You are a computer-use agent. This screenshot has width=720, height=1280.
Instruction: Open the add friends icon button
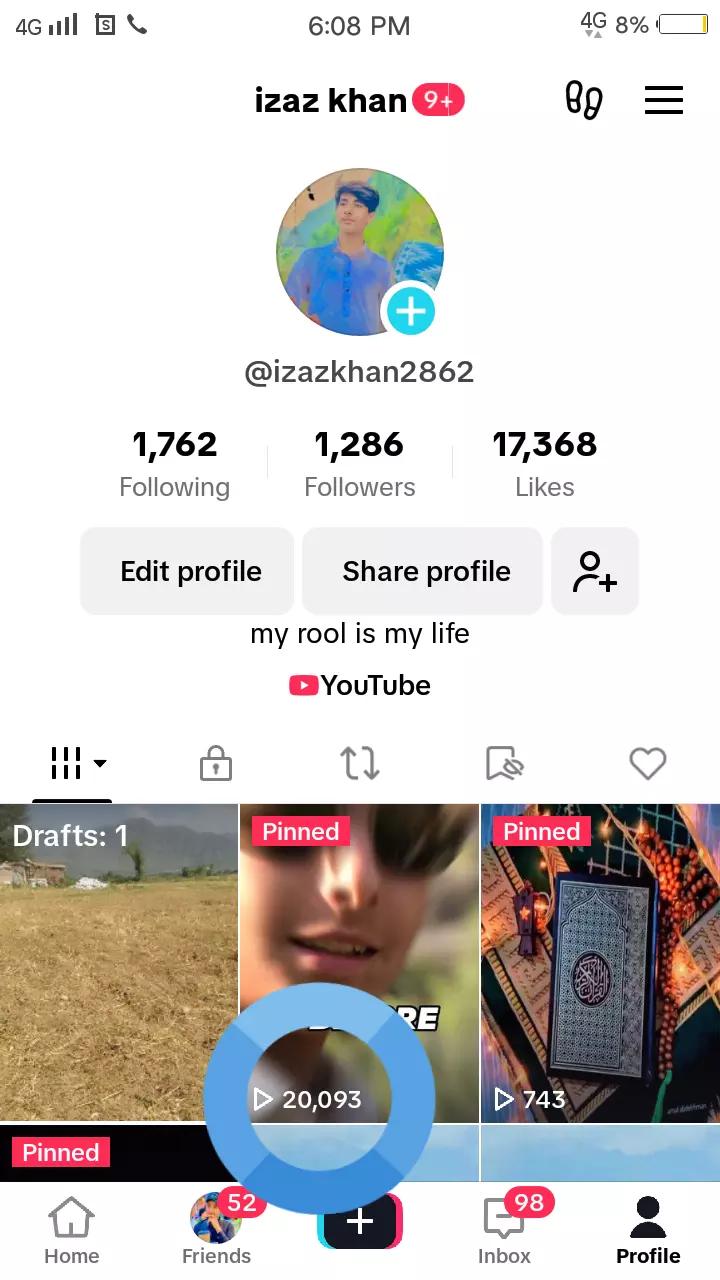tap(595, 571)
